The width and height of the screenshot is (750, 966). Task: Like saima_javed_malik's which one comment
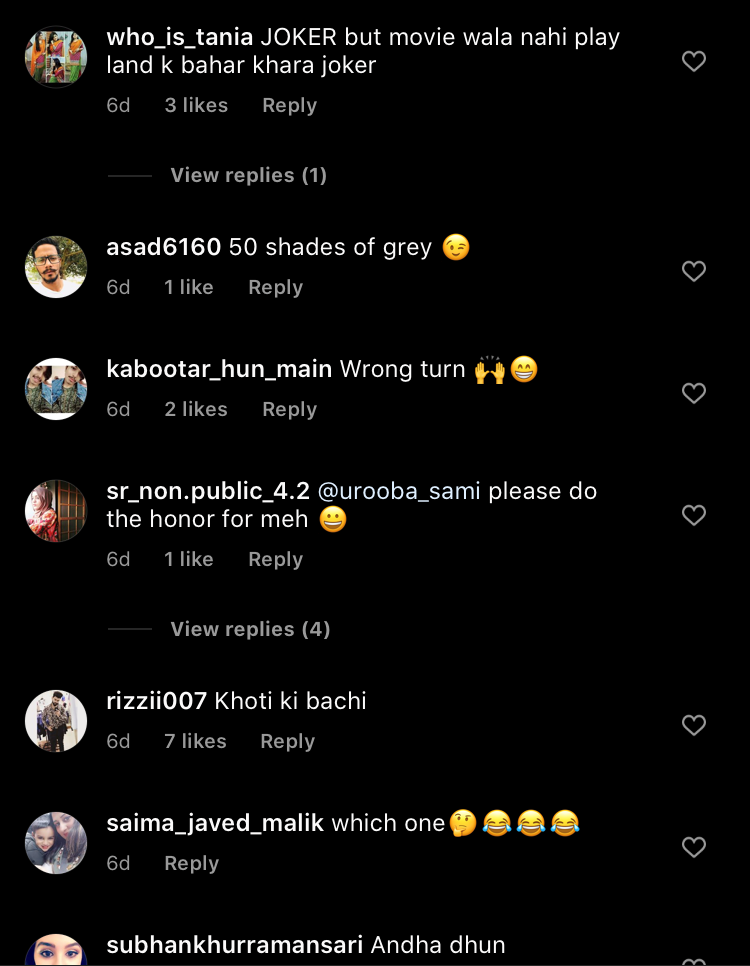(x=694, y=848)
